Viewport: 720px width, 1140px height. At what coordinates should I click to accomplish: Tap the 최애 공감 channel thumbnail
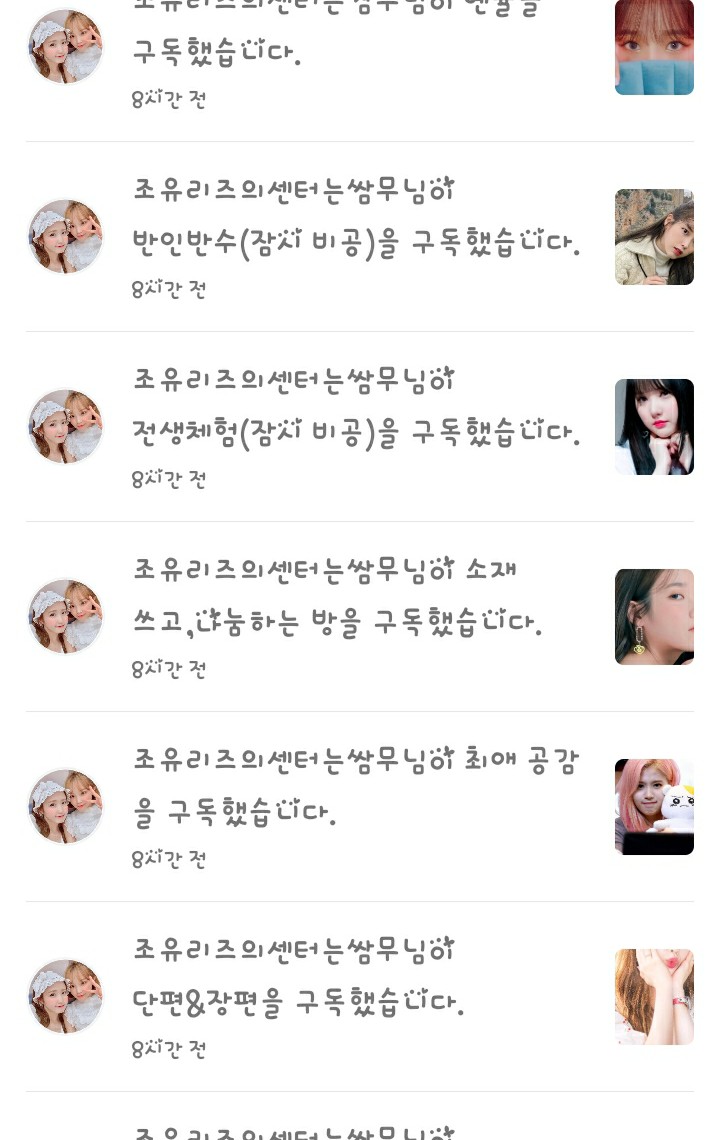(654, 807)
